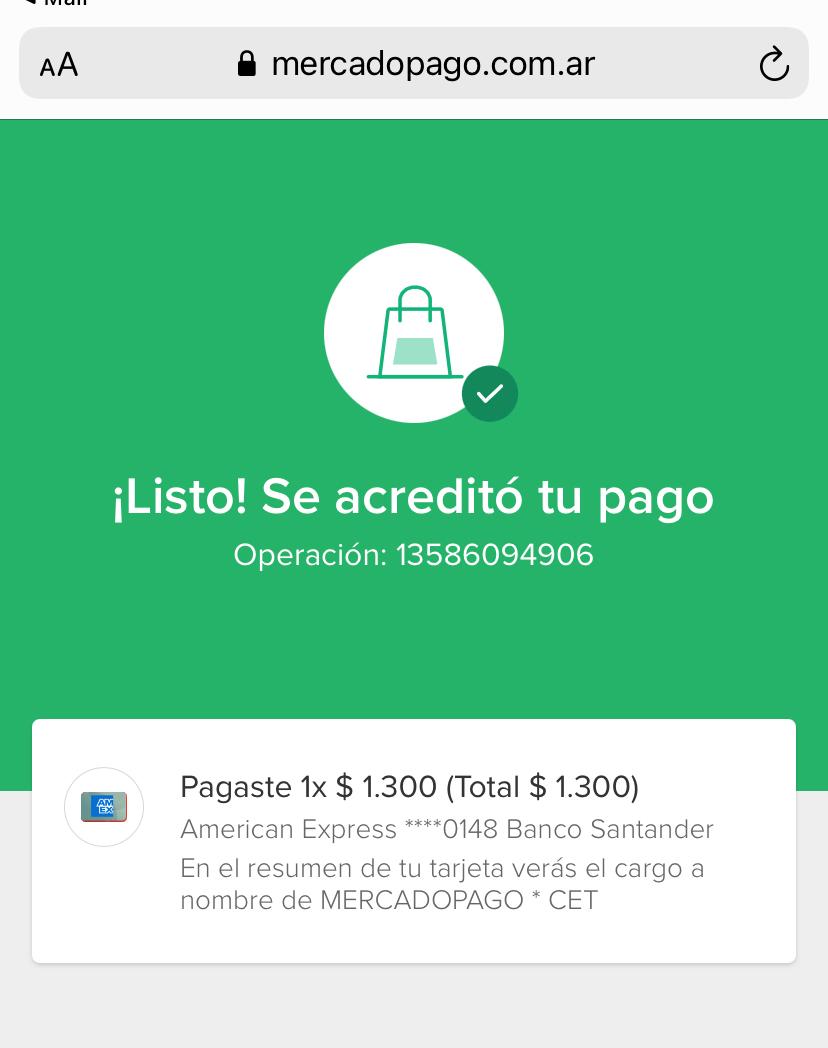Open the AA text size menu
Viewport: 828px width, 1048px height.
(x=59, y=65)
